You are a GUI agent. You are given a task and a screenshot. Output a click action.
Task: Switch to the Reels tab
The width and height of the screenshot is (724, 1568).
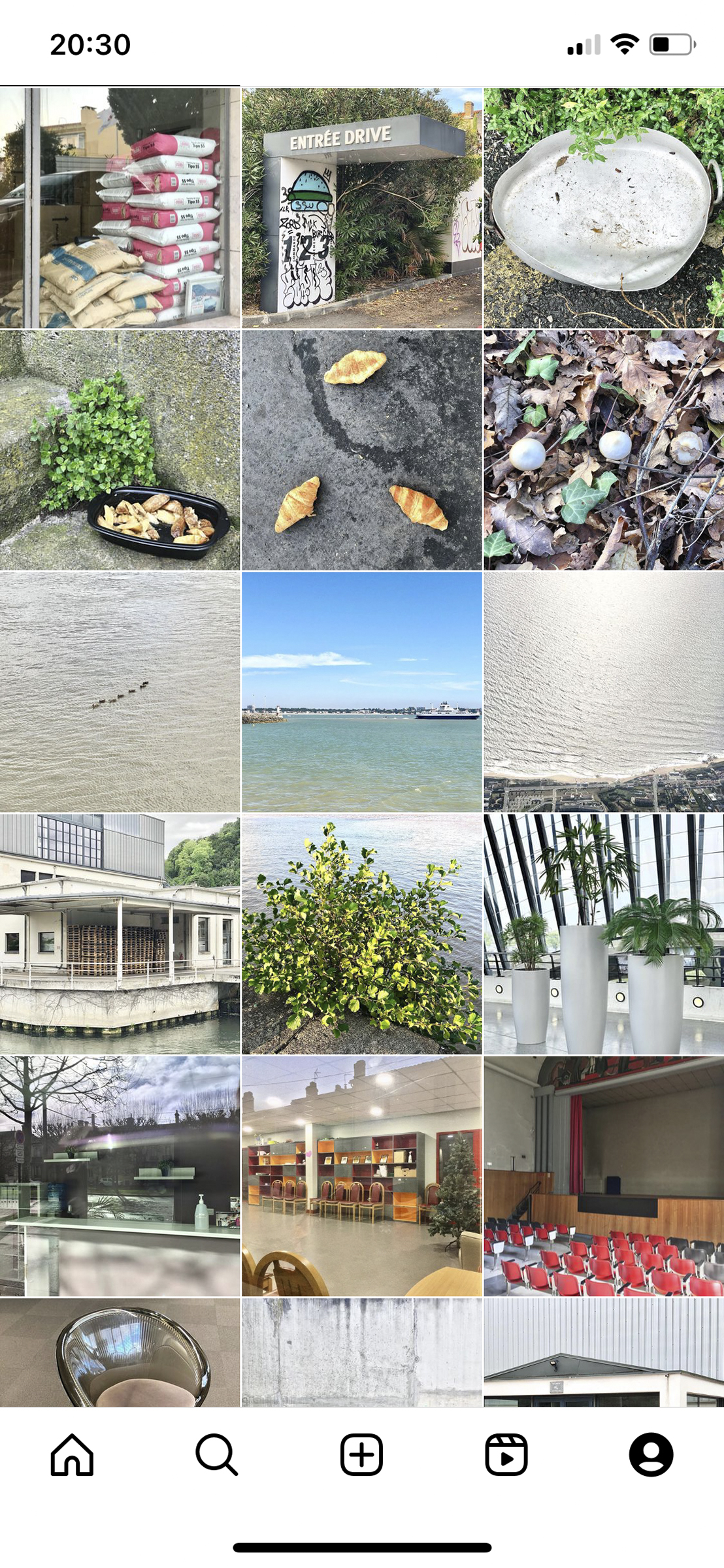point(506,1455)
